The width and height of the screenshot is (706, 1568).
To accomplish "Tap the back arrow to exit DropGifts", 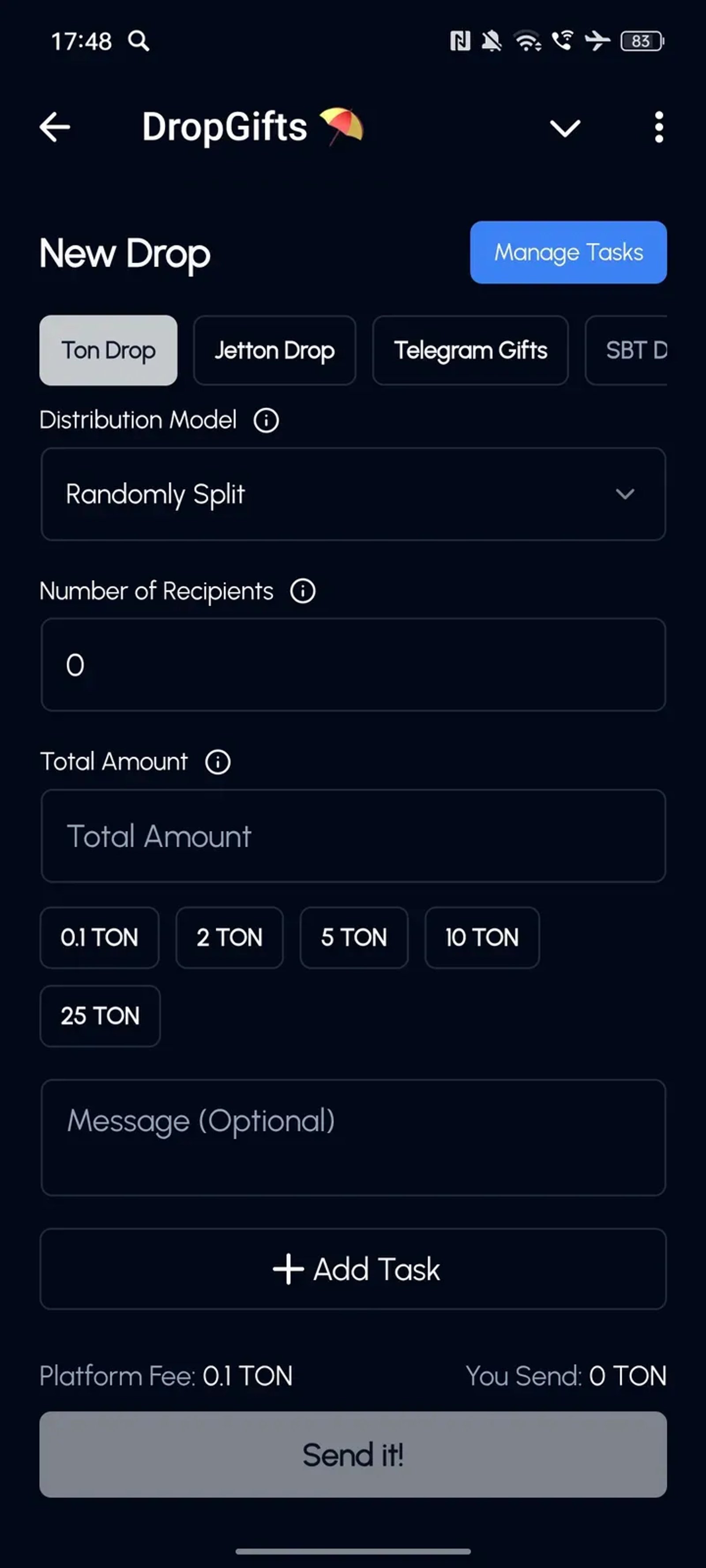I will (x=55, y=127).
